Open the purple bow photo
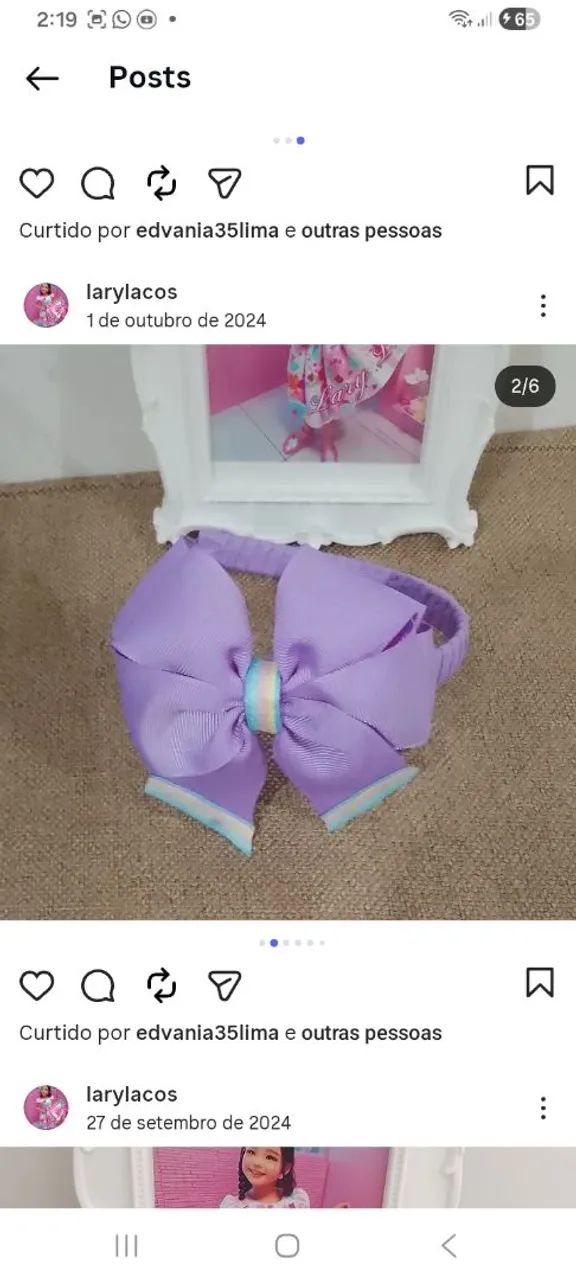The image size is (576, 1280). tap(288, 632)
